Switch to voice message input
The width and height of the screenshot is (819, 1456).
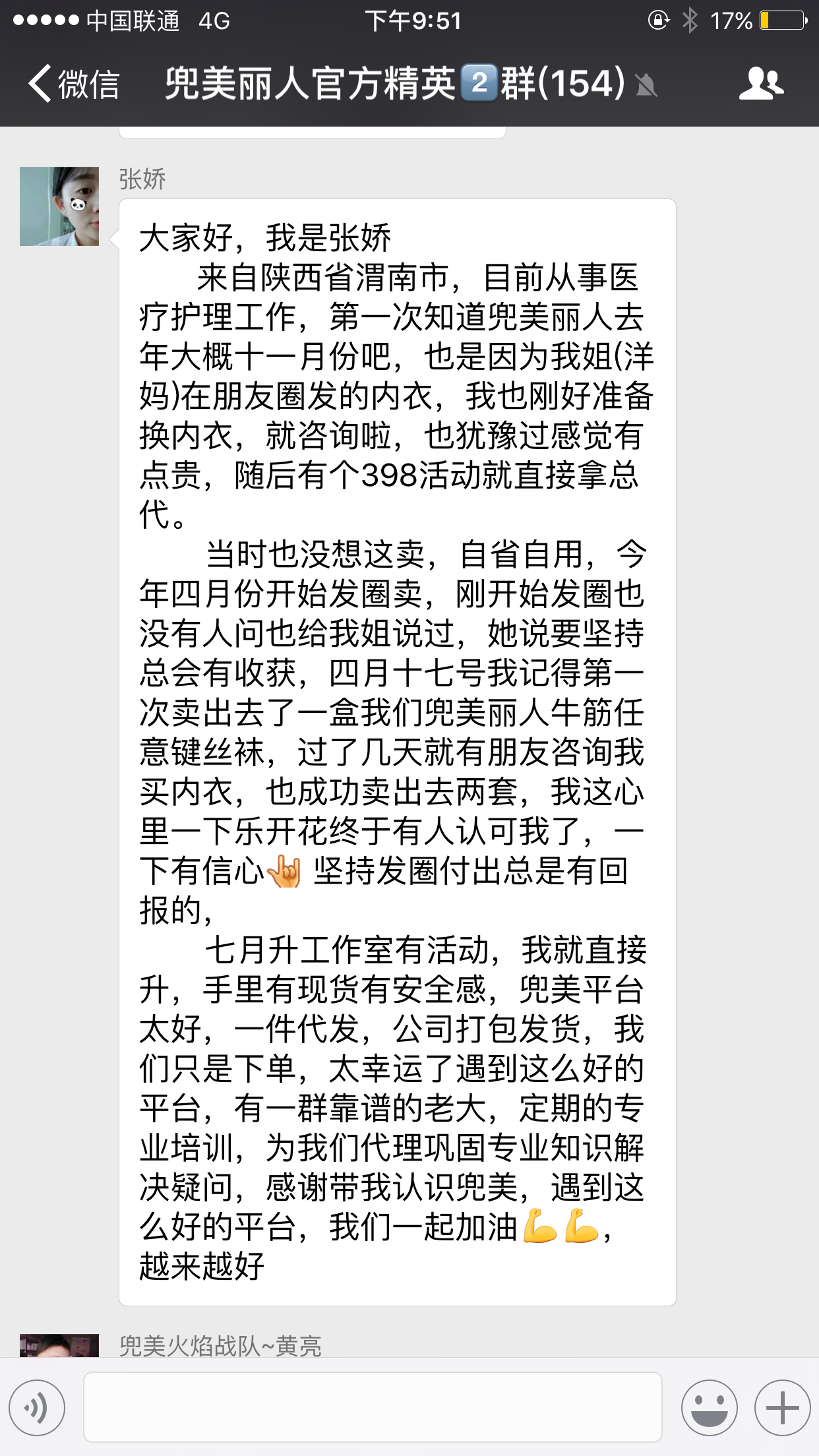tap(37, 1408)
